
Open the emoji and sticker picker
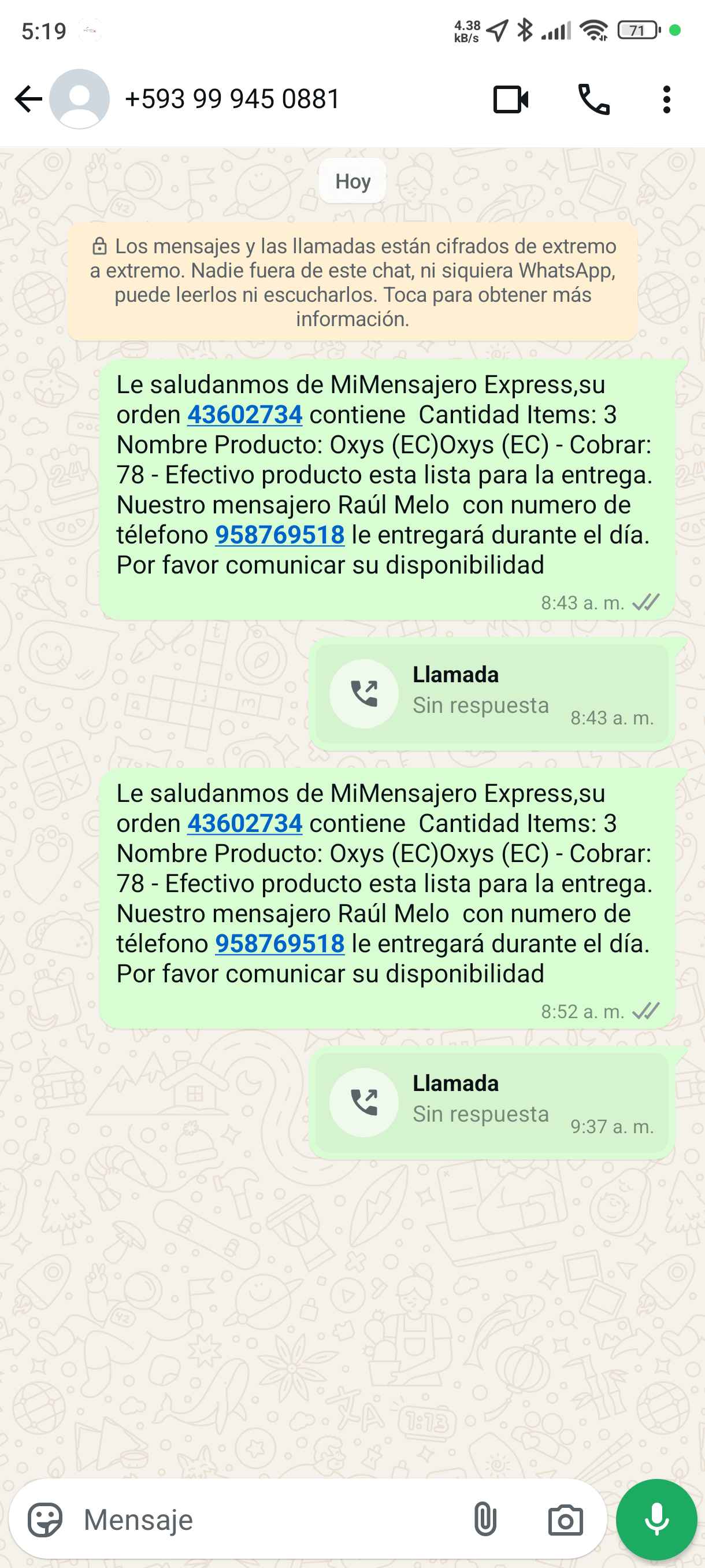tap(45, 1520)
